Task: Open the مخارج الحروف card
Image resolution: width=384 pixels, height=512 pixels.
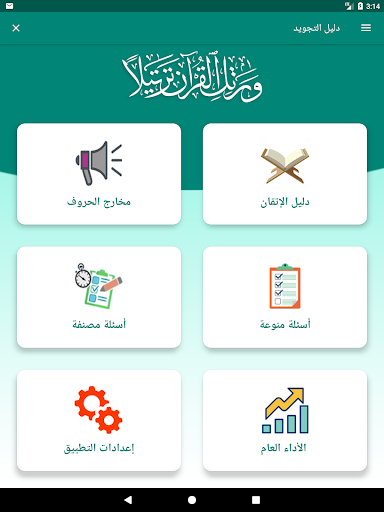Action: 99,174
